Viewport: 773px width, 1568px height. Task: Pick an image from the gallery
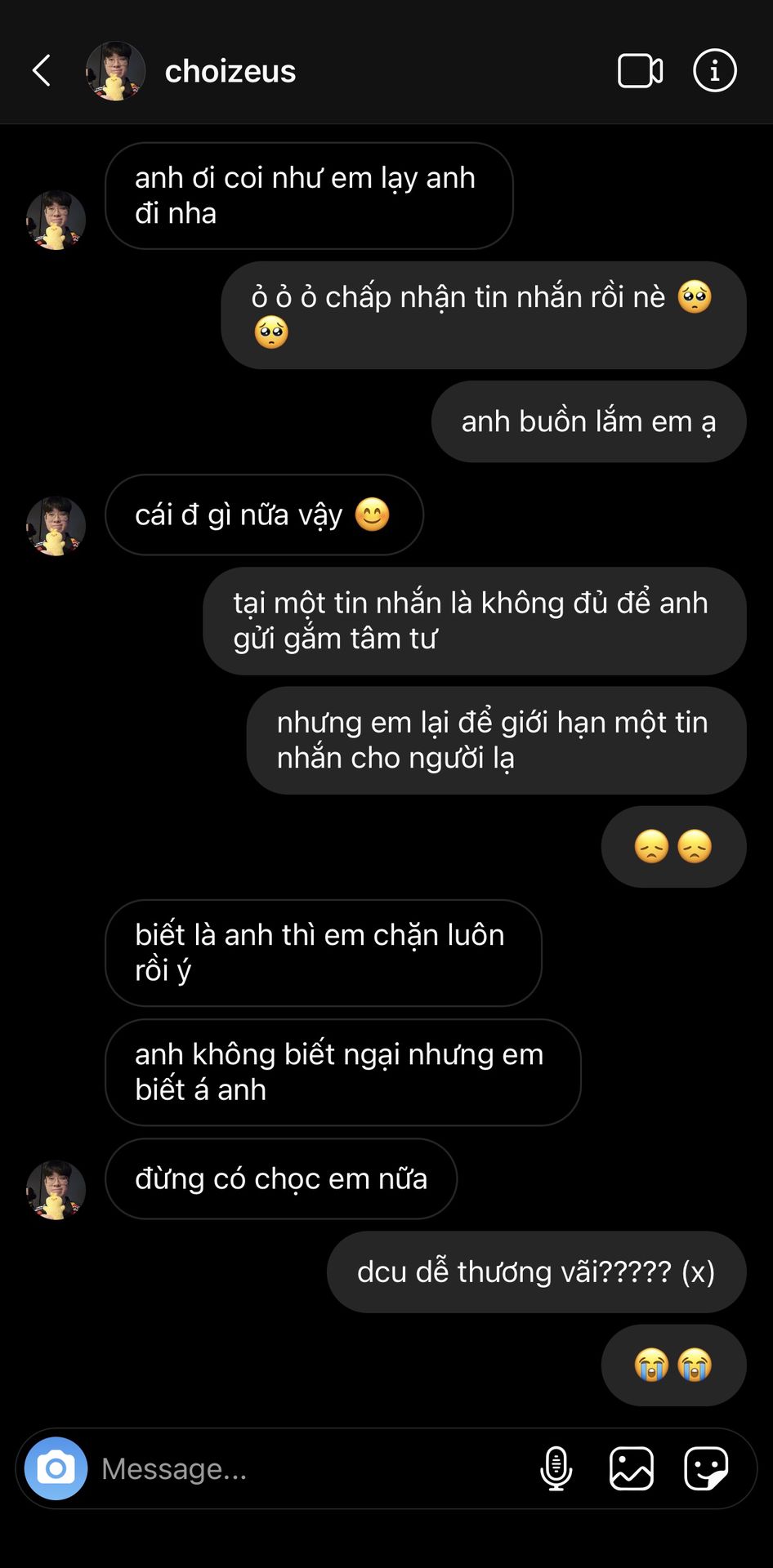tap(632, 1468)
